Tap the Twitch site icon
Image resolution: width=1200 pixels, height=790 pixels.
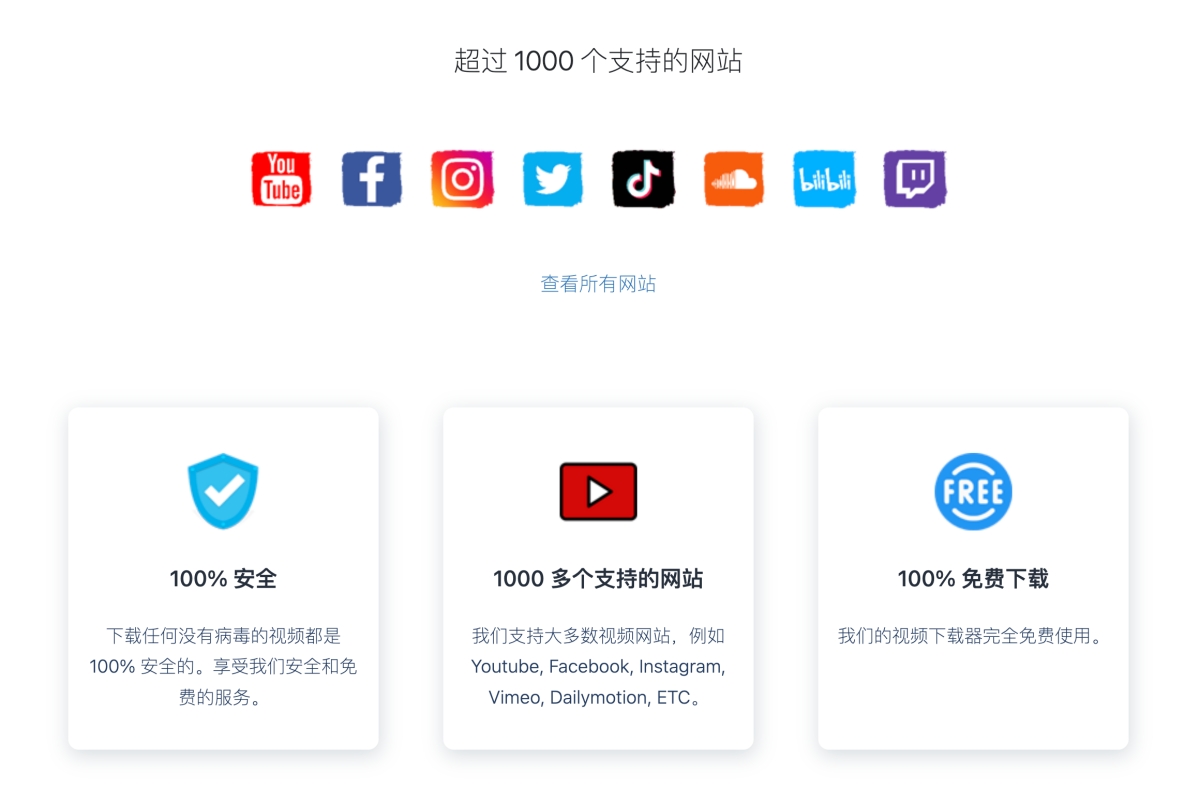tap(914, 179)
